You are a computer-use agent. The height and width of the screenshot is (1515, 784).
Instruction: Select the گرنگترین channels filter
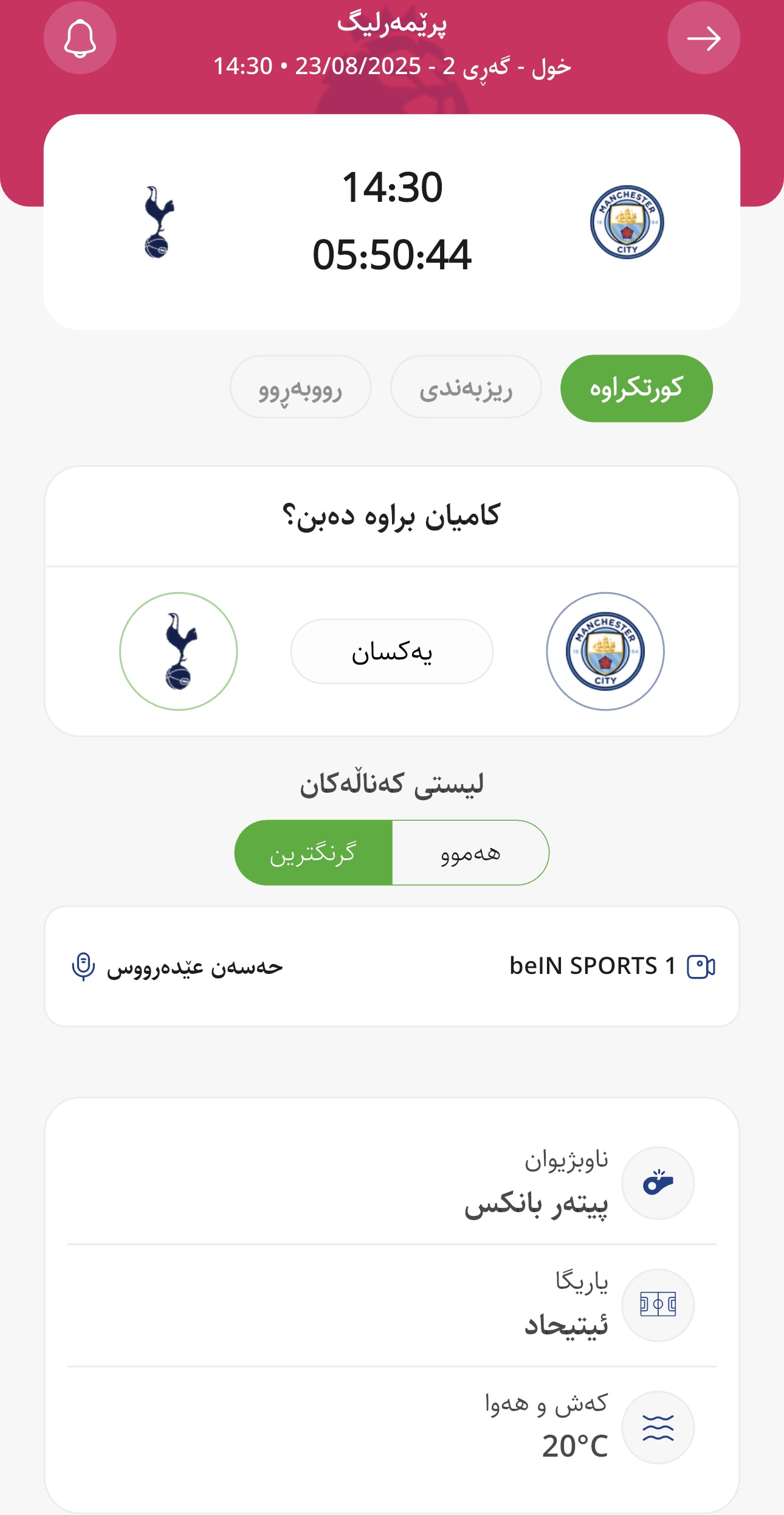point(313,853)
